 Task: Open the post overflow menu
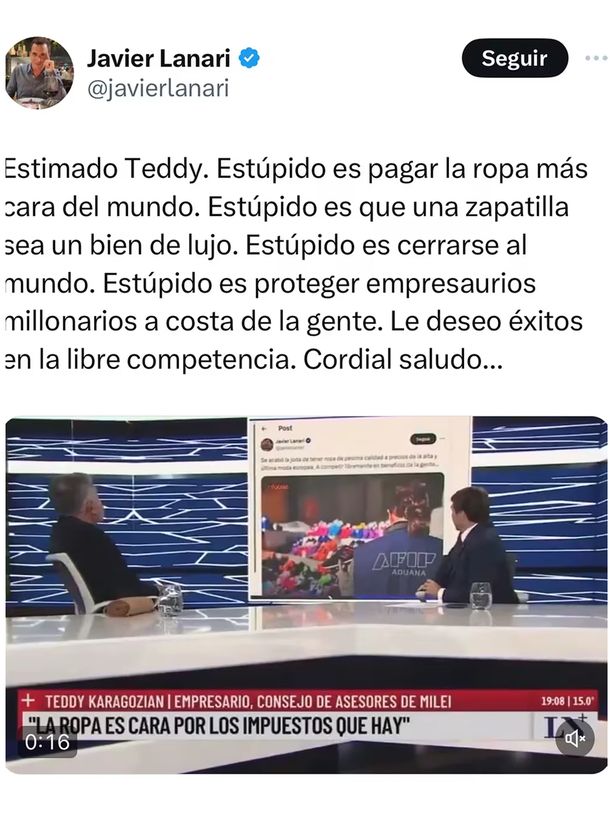[596, 59]
